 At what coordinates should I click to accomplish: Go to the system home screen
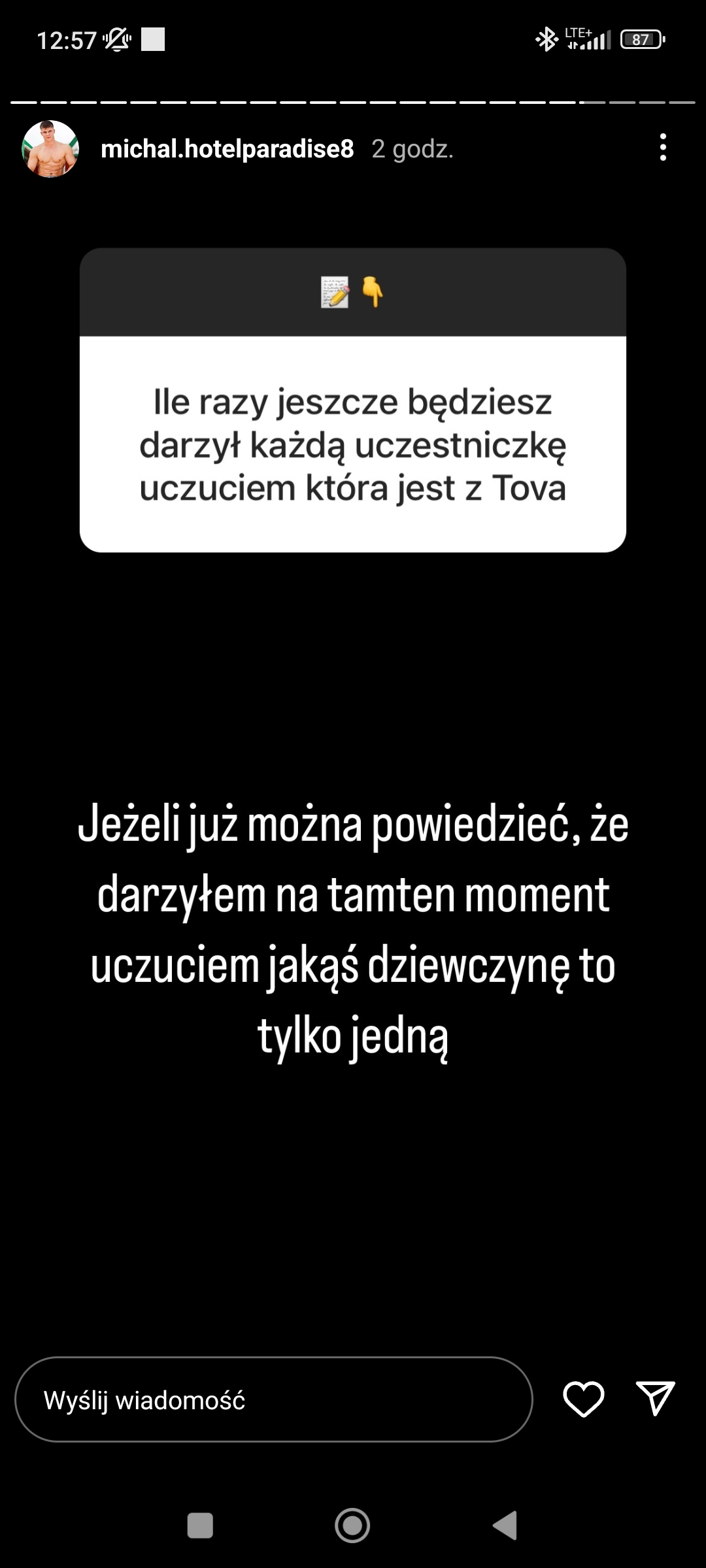pos(352,1526)
